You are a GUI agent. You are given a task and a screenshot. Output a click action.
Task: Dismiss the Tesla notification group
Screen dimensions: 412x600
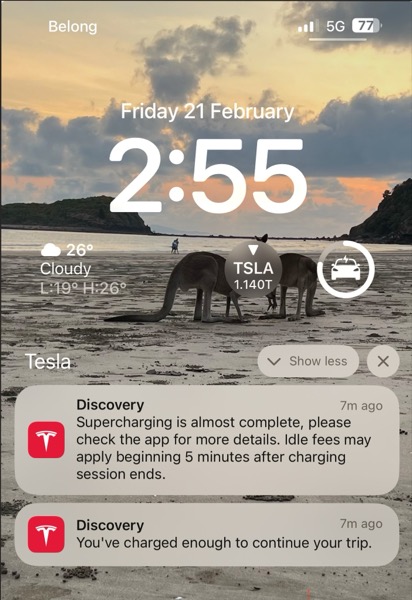point(383,361)
